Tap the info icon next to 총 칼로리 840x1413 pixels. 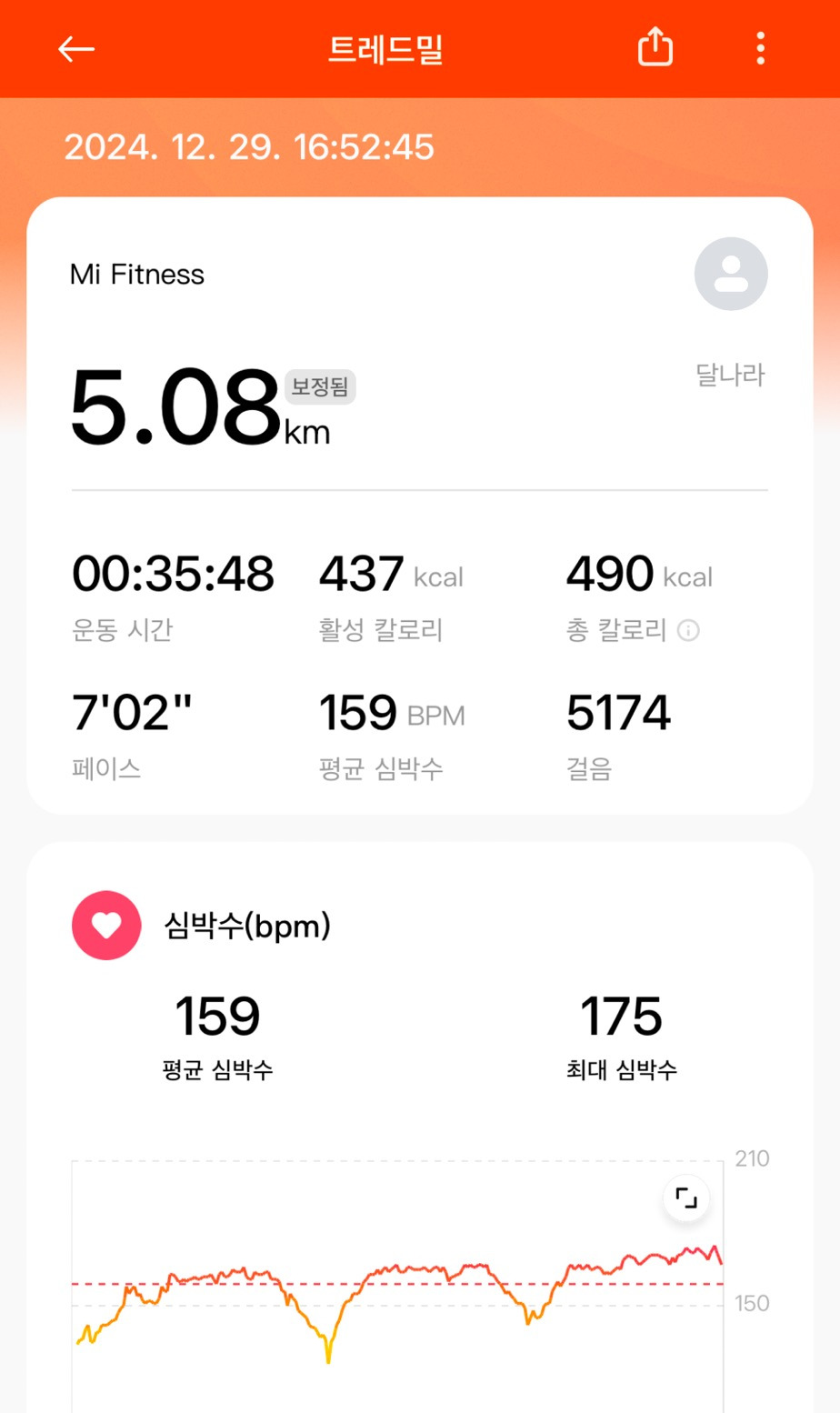click(x=689, y=631)
